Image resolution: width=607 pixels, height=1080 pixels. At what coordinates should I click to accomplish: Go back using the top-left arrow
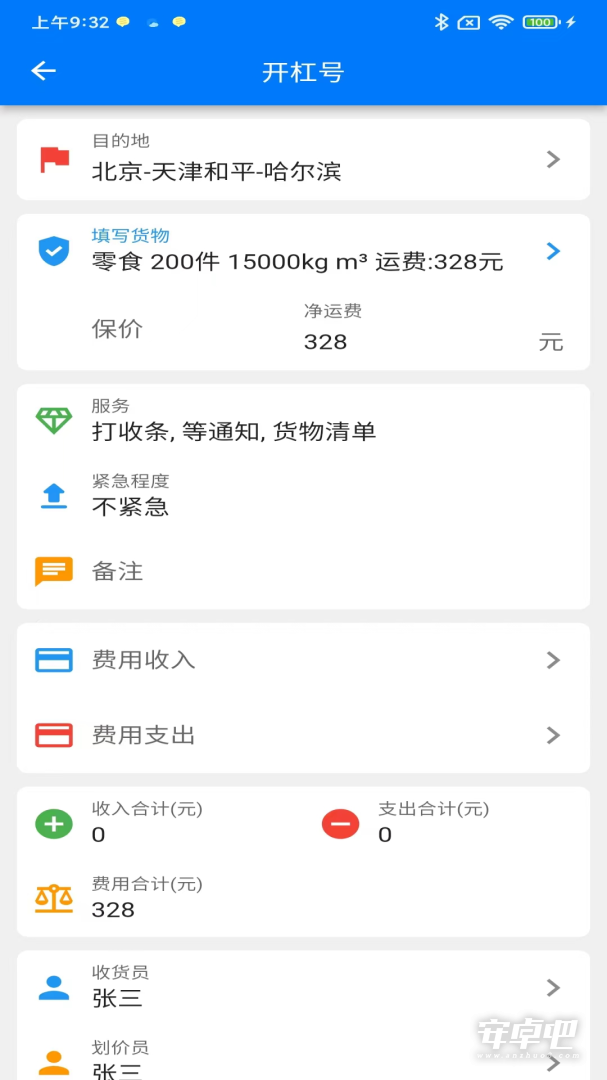[x=43, y=71]
